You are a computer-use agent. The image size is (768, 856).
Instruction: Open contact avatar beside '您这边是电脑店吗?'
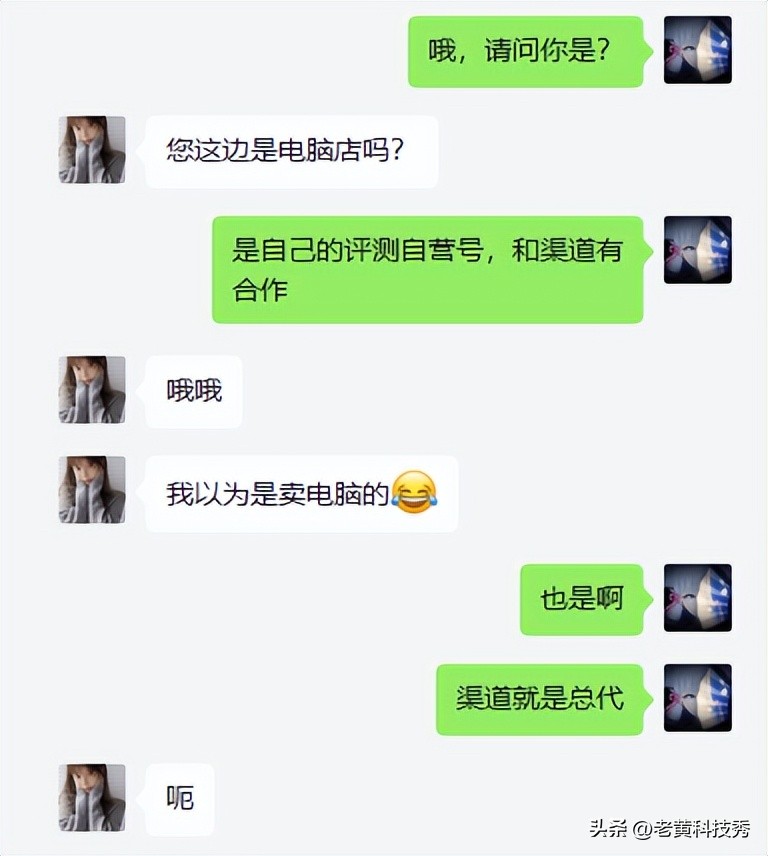(92, 150)
